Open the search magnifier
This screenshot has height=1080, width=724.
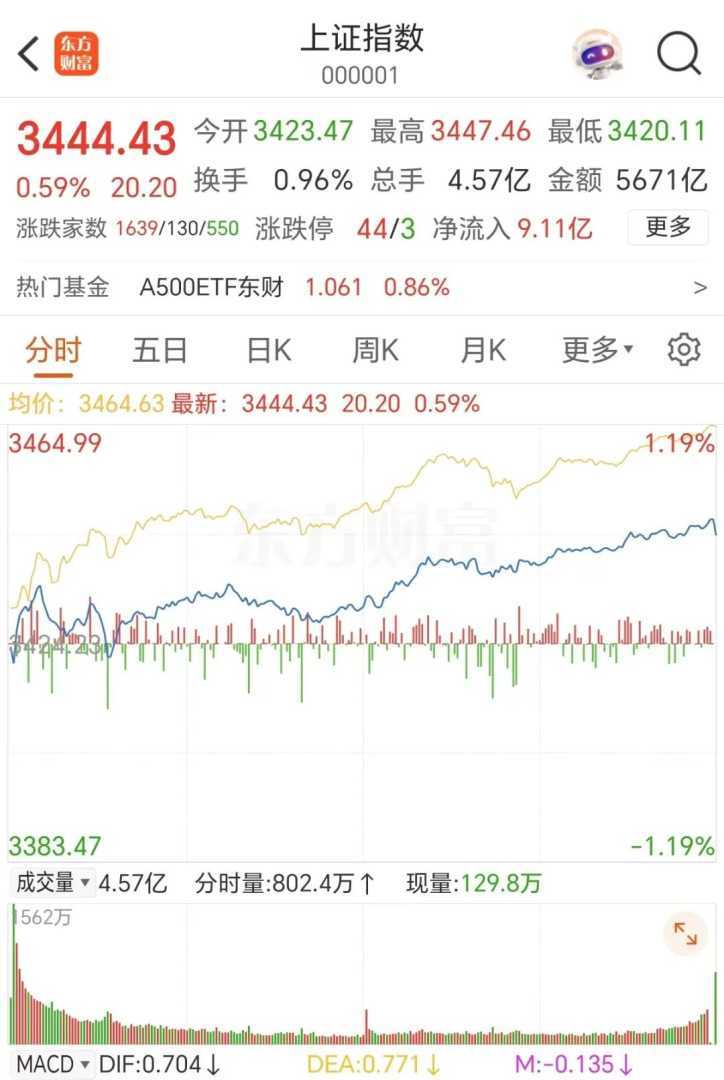pos(679,53)
